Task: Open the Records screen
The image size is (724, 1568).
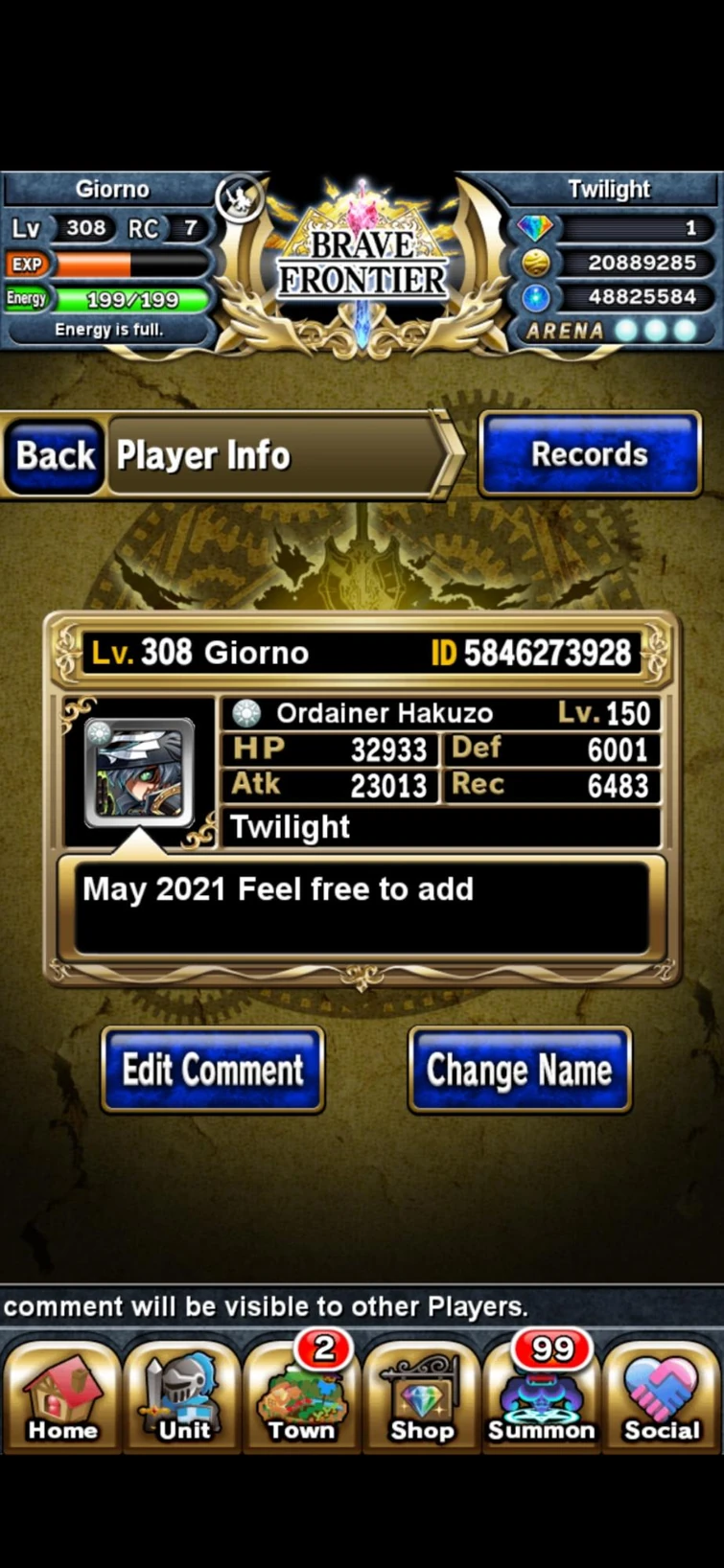Action: (x=590, y=454)
